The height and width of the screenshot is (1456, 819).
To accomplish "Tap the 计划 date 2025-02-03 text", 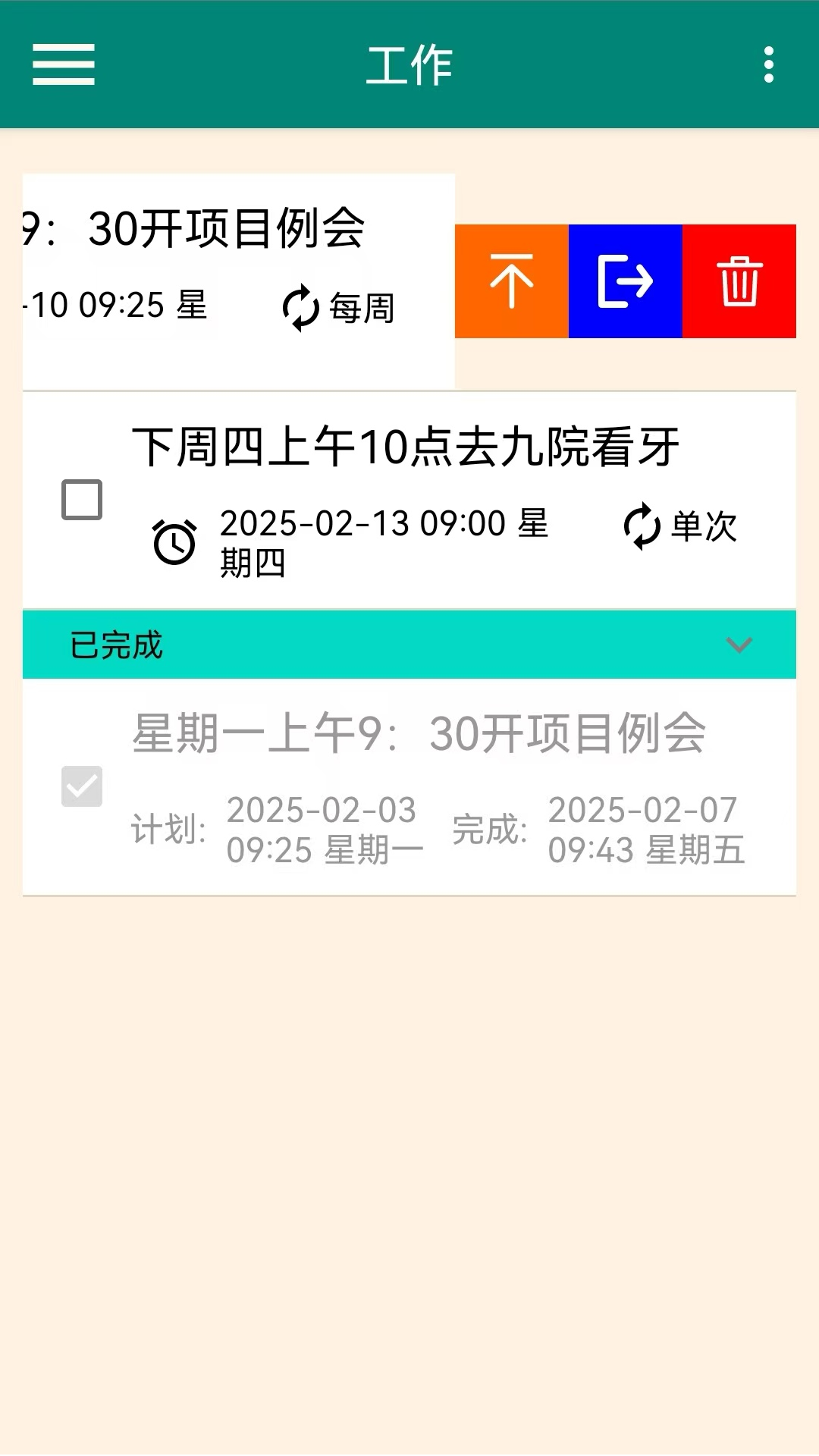I will point(320,832).
